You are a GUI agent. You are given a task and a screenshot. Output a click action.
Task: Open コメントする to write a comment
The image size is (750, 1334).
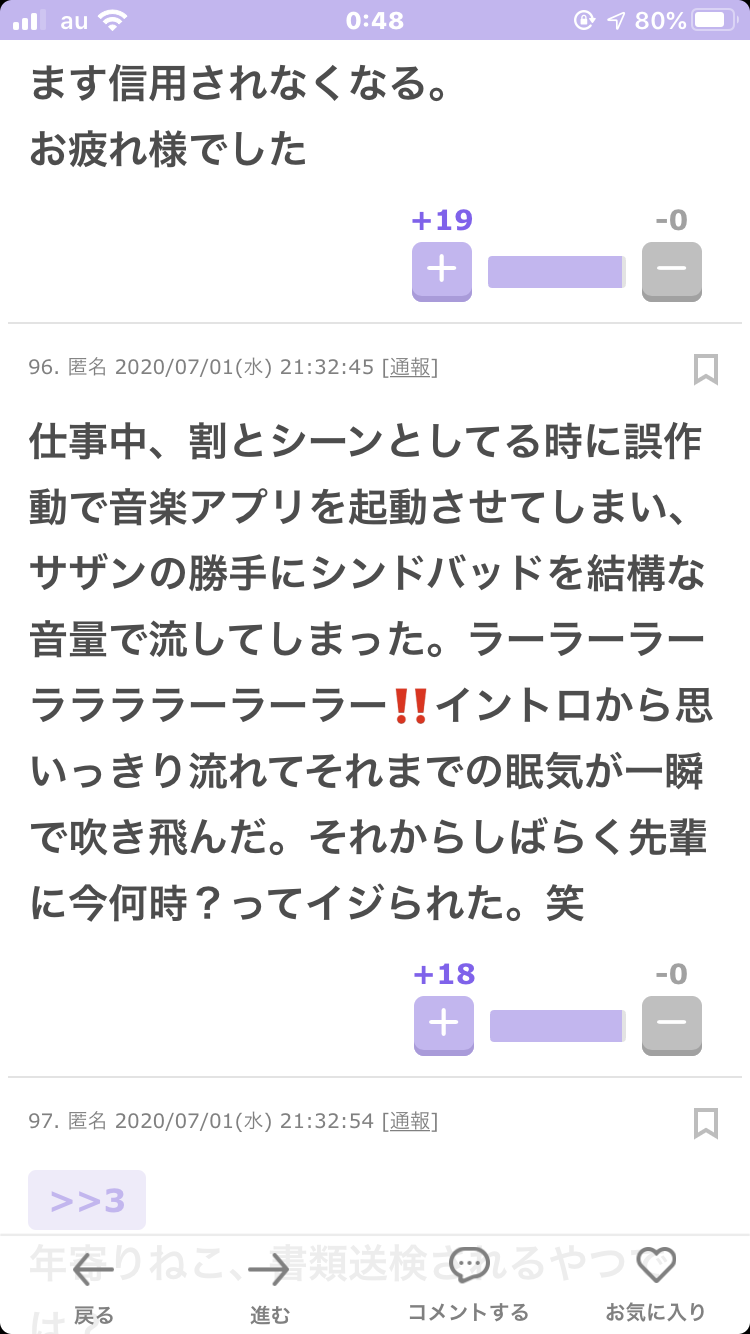click(468, 1286)
